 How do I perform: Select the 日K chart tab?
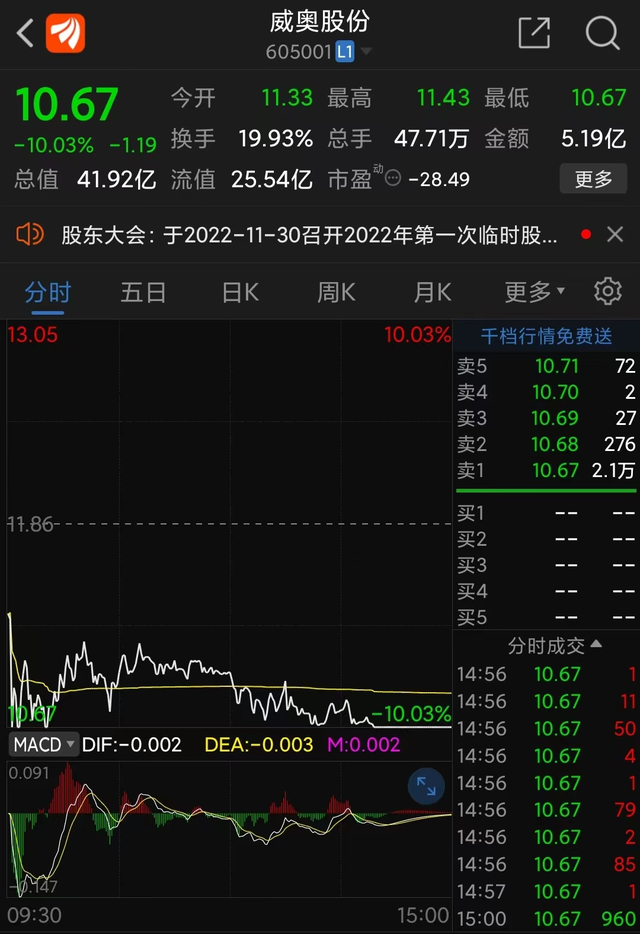click(x=240, y=292)
